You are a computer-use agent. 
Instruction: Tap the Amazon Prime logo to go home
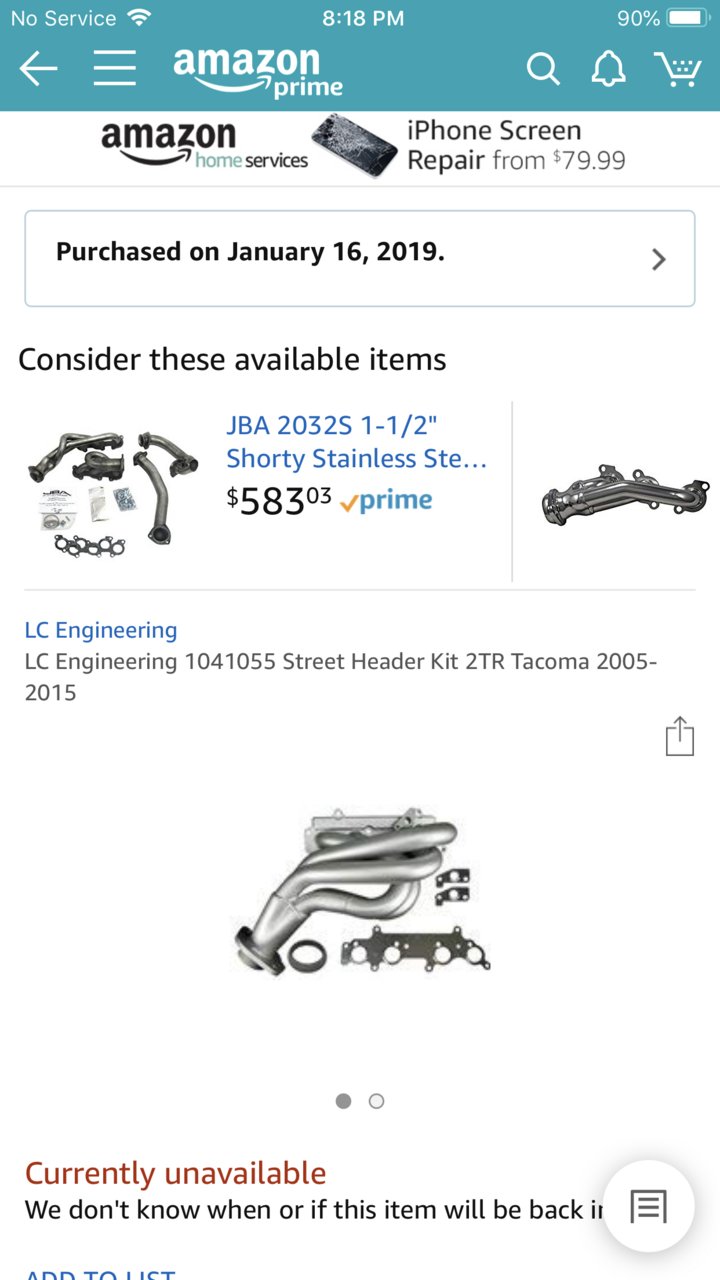point(258,71)
